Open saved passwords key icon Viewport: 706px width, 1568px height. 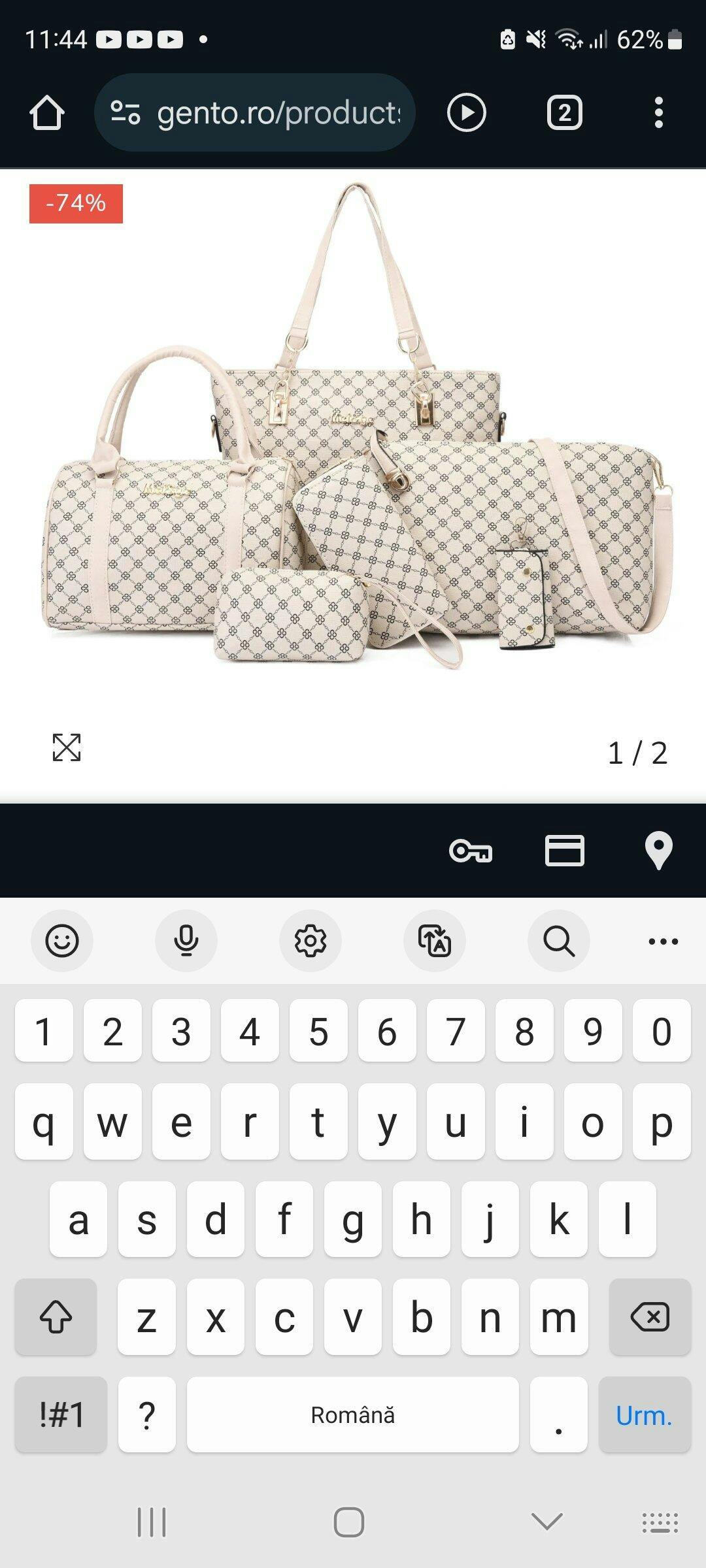(x=470, y=851)
